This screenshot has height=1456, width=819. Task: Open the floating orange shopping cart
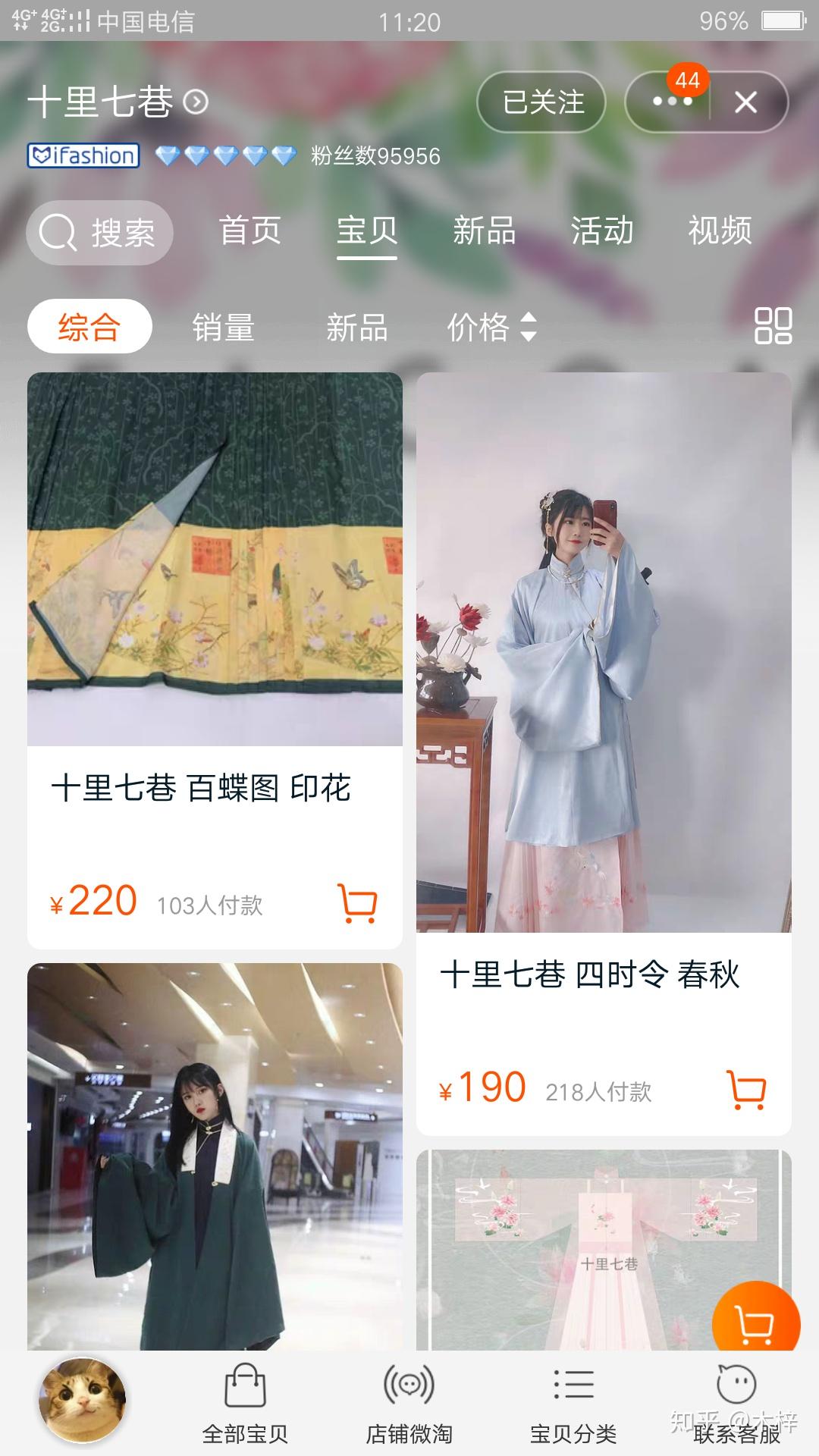coord(755,1324)
